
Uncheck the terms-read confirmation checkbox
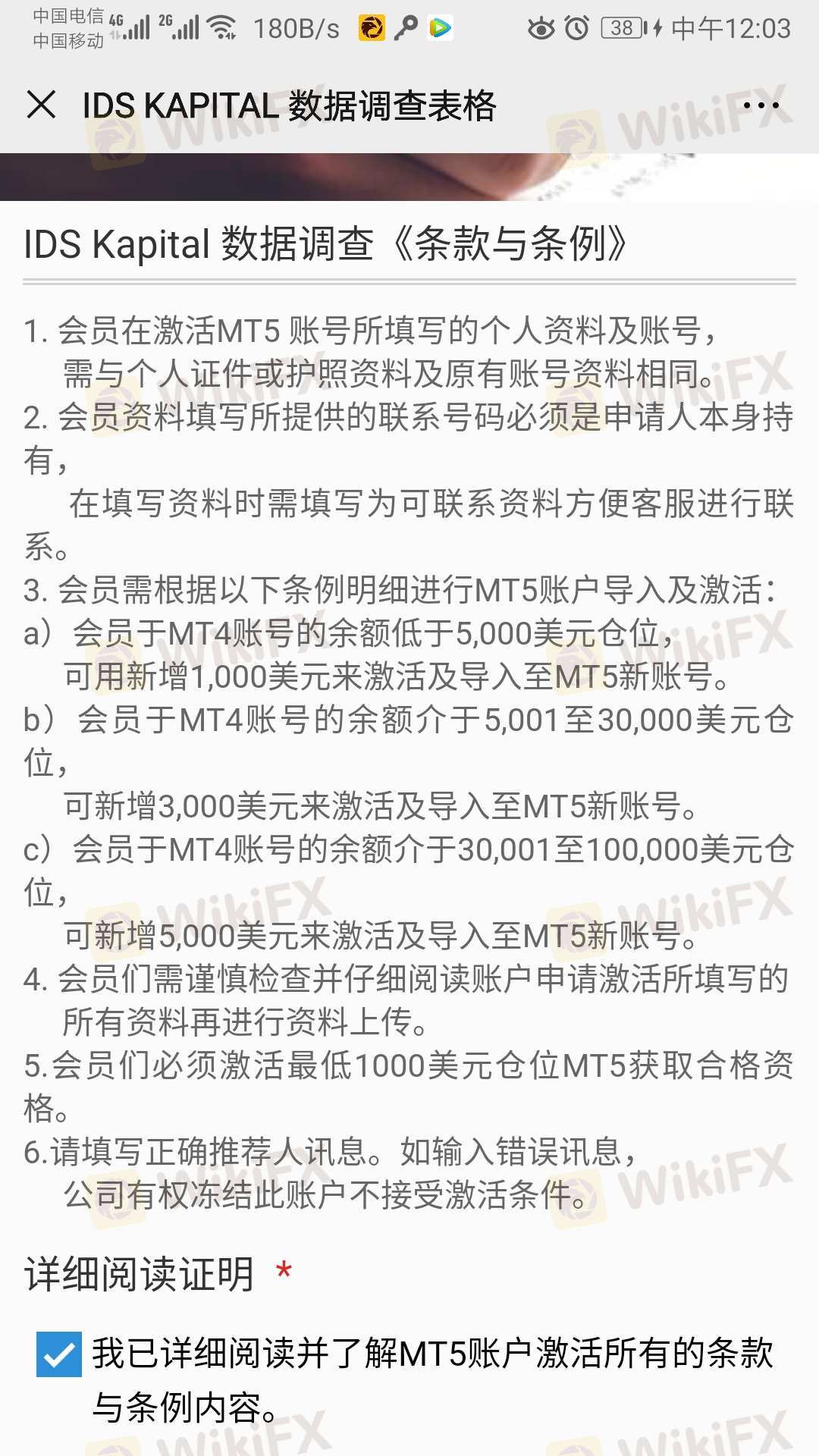pos(59,1354)
